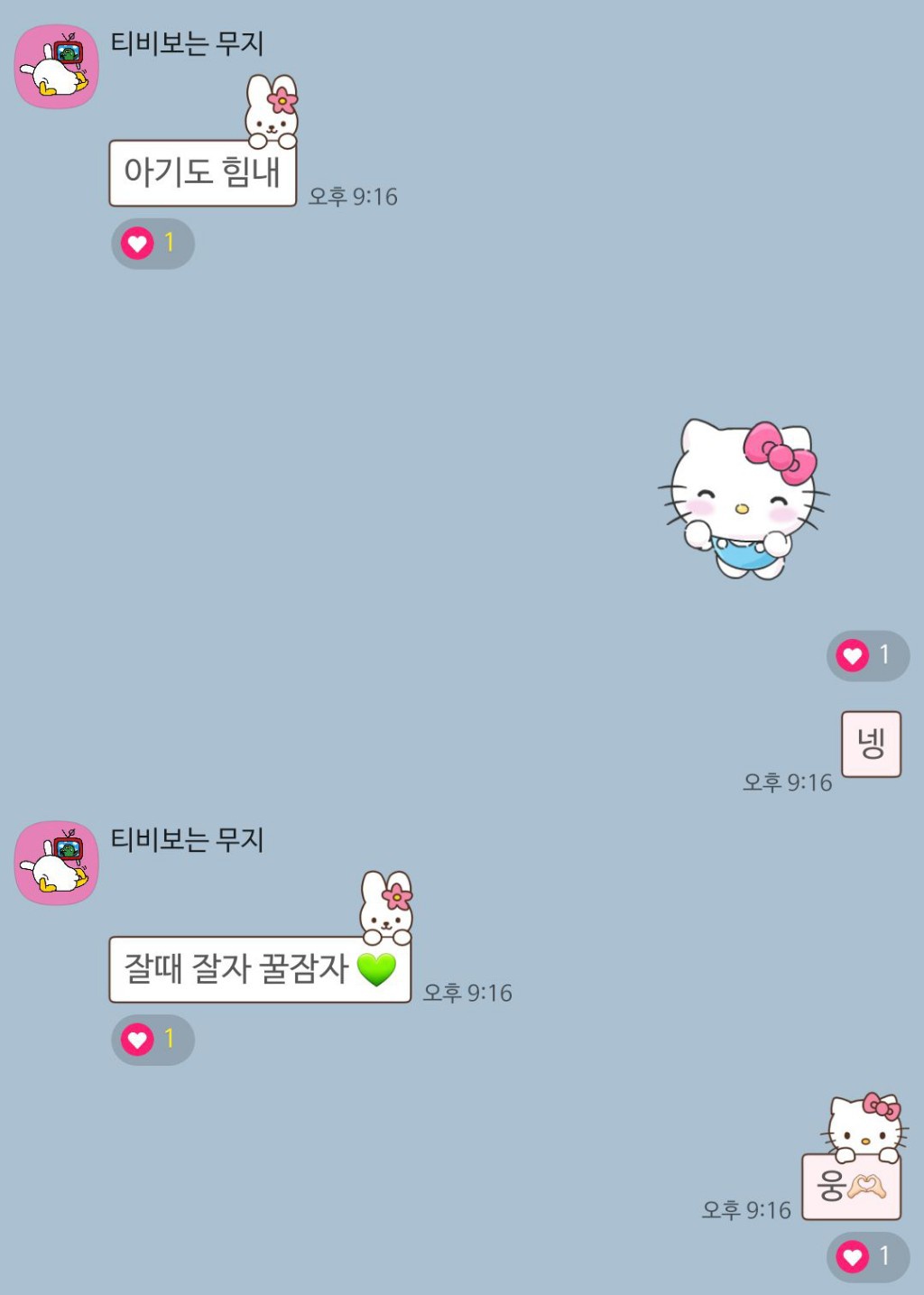Open the Hello Kitty sticker
This screenshot has width=924, height=1295.
tap(744, 499)
